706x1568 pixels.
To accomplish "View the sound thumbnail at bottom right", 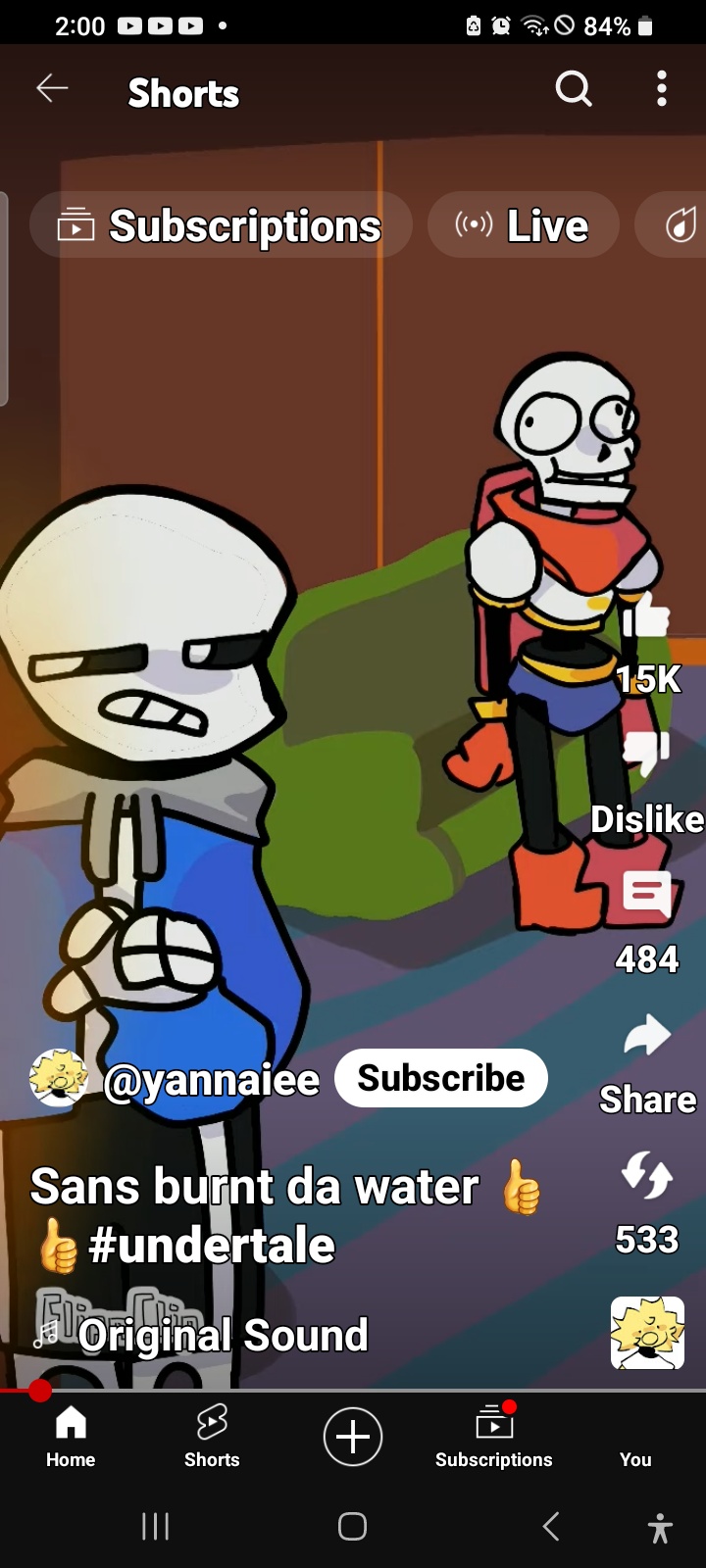I will click(x=647, y=1333).
